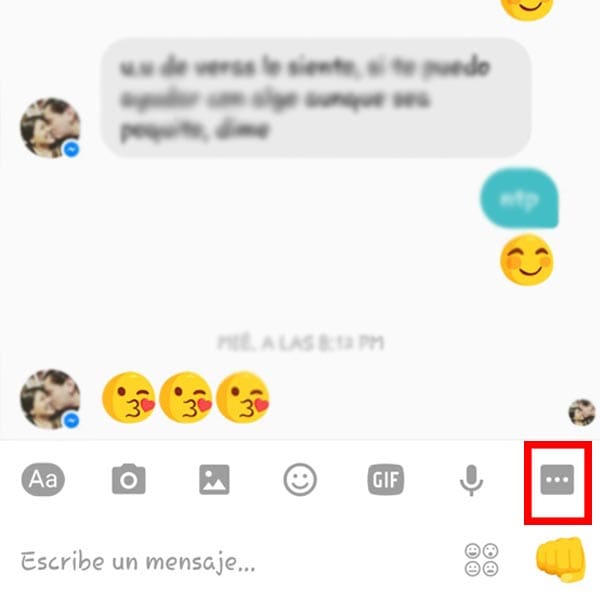Screen dimensions: 600x600
Task: Open the GIF search
Action: (385, 481)
